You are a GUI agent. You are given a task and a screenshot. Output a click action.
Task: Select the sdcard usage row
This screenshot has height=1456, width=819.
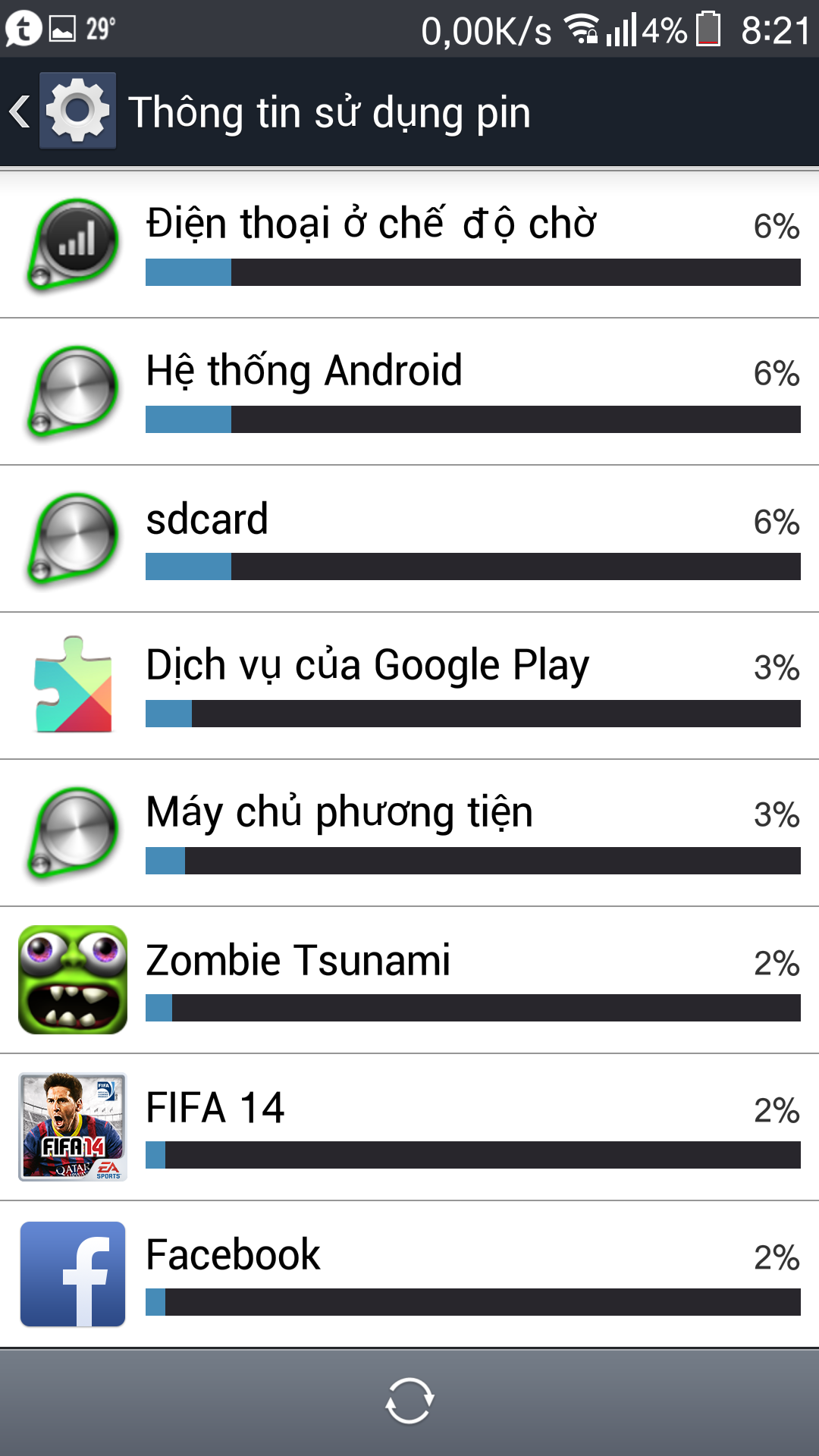tap(409, 539)
